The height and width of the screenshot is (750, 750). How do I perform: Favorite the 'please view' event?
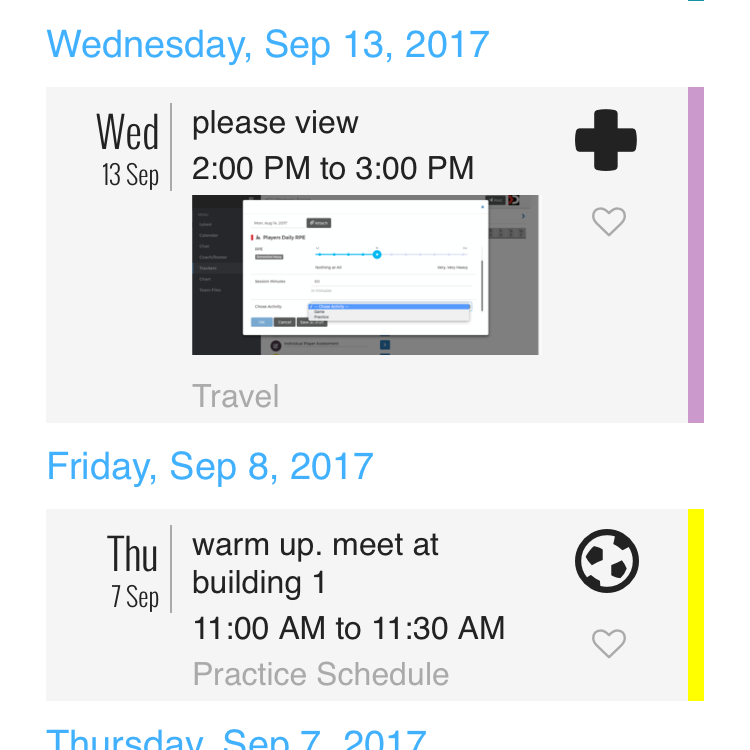point(608,221)
